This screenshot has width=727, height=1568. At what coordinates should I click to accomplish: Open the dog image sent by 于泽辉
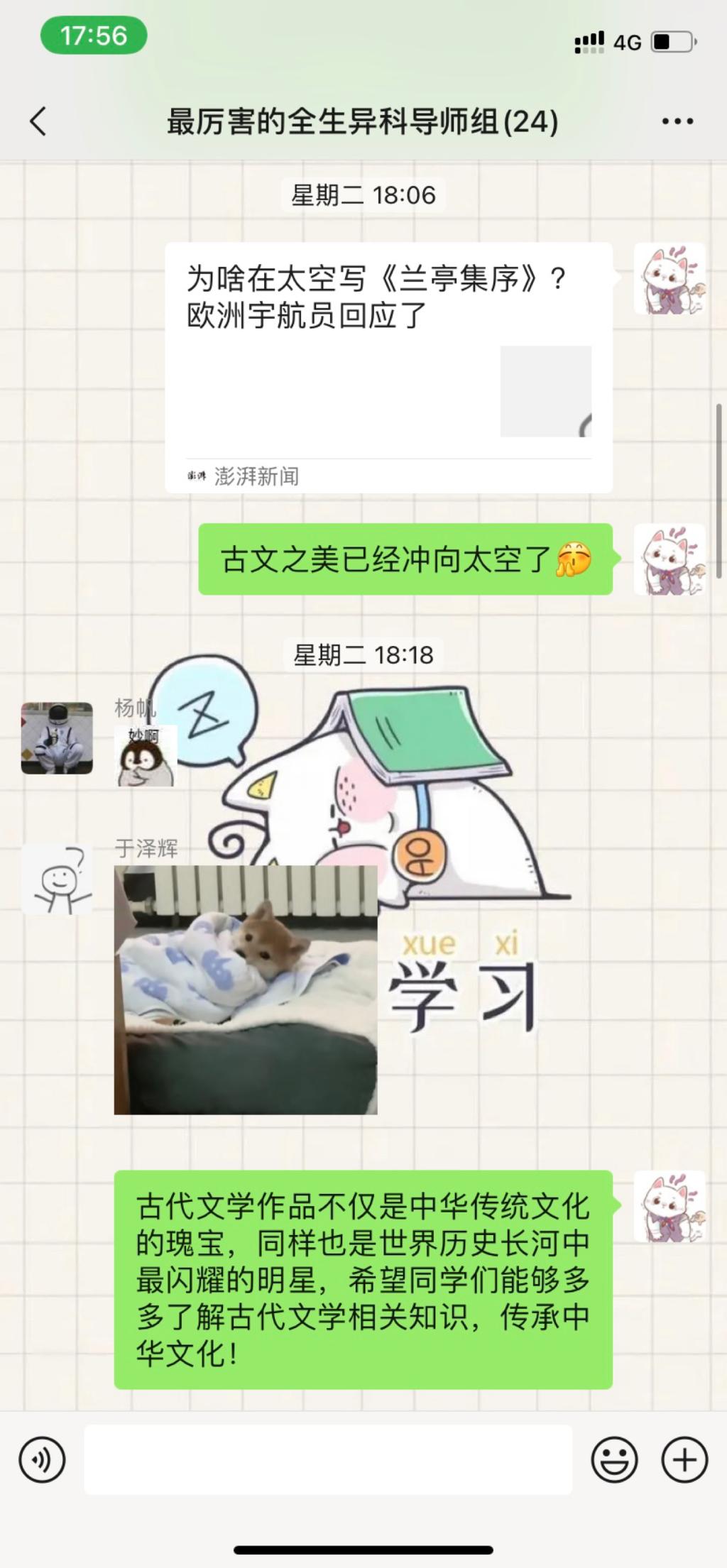click(x=246, y=989)
